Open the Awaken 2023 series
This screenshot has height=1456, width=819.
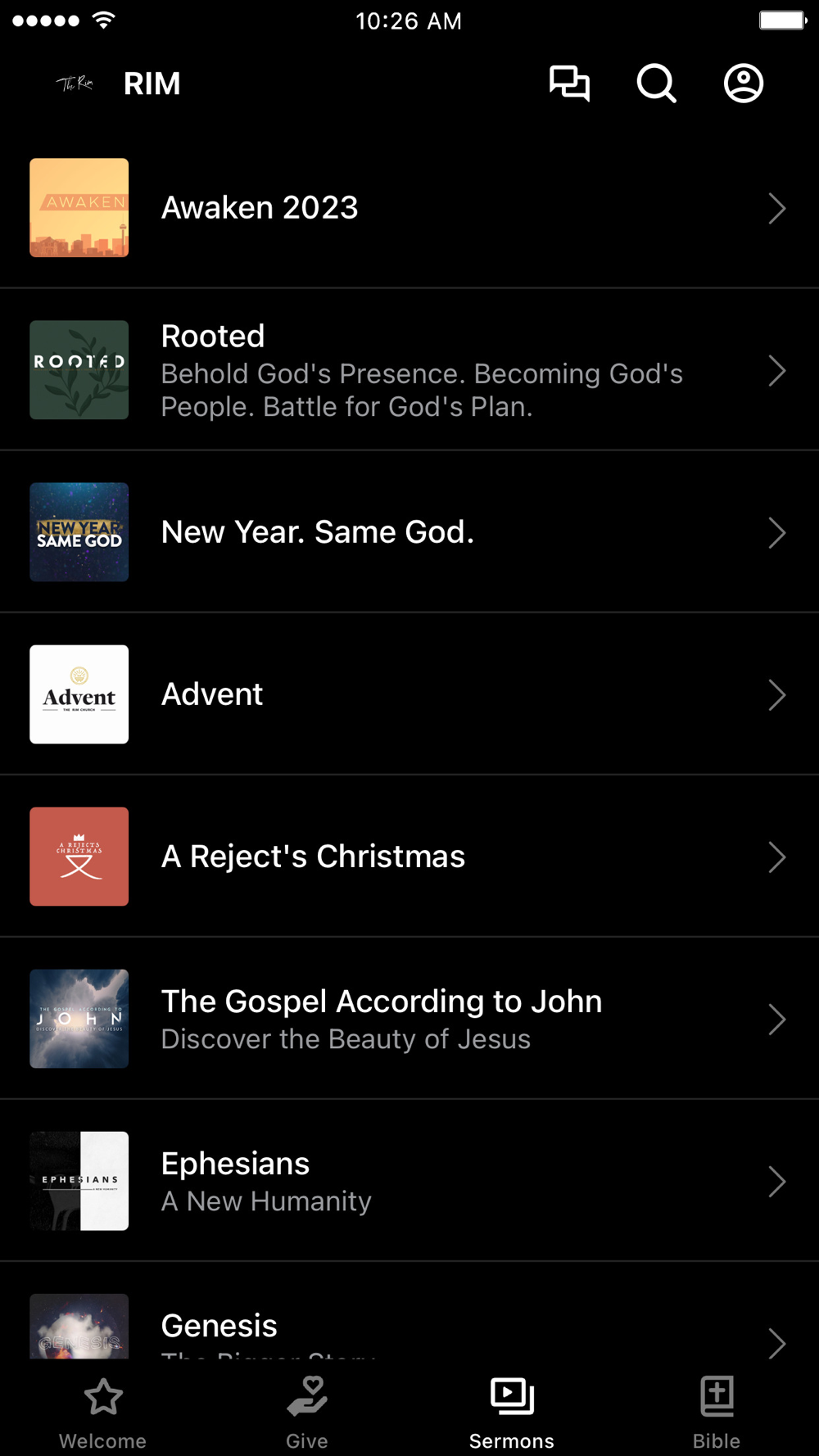click(x=409, y=208)
